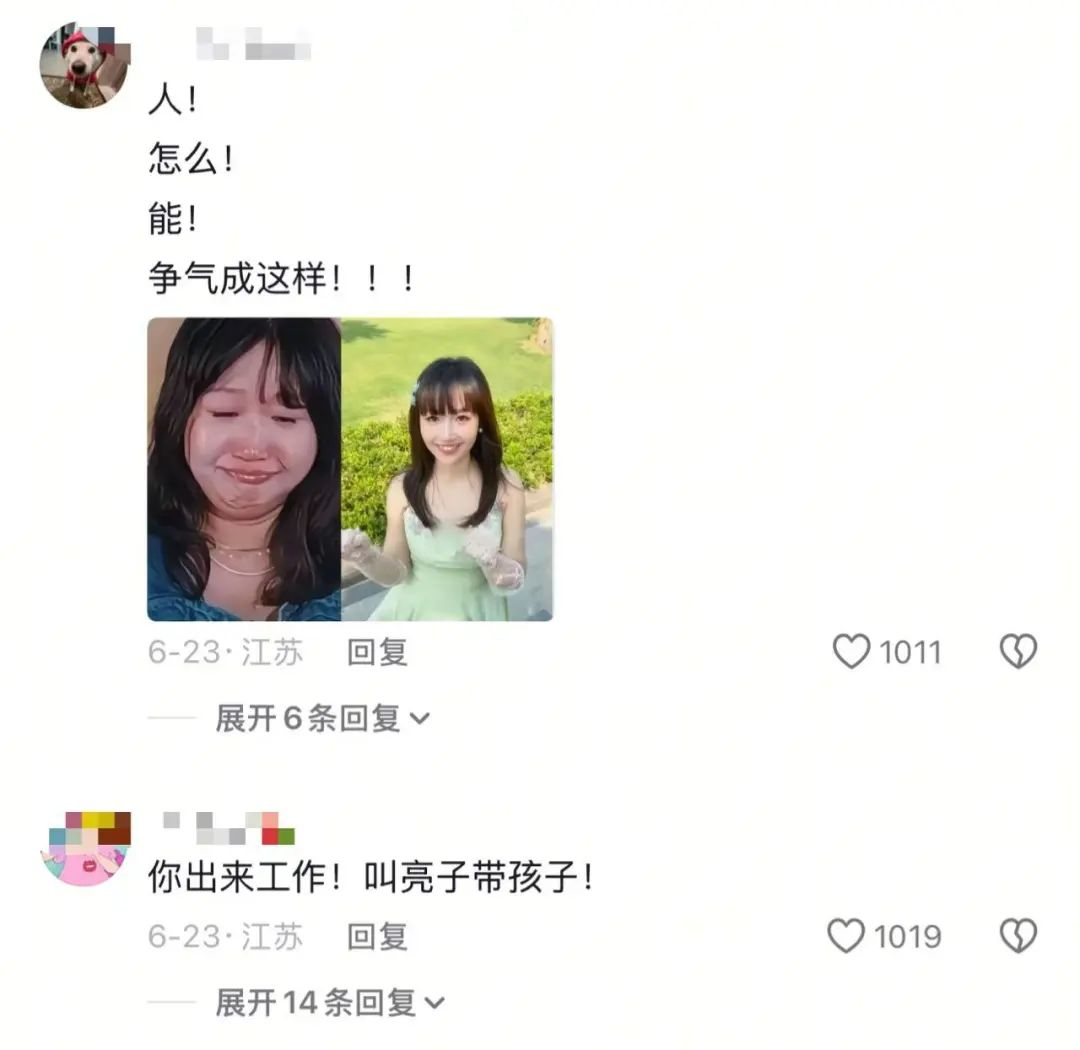Dislike the 叫亮子带孩子 comment
This screenshot has height=1050, width=1080.
click(x=1018, y=937)
